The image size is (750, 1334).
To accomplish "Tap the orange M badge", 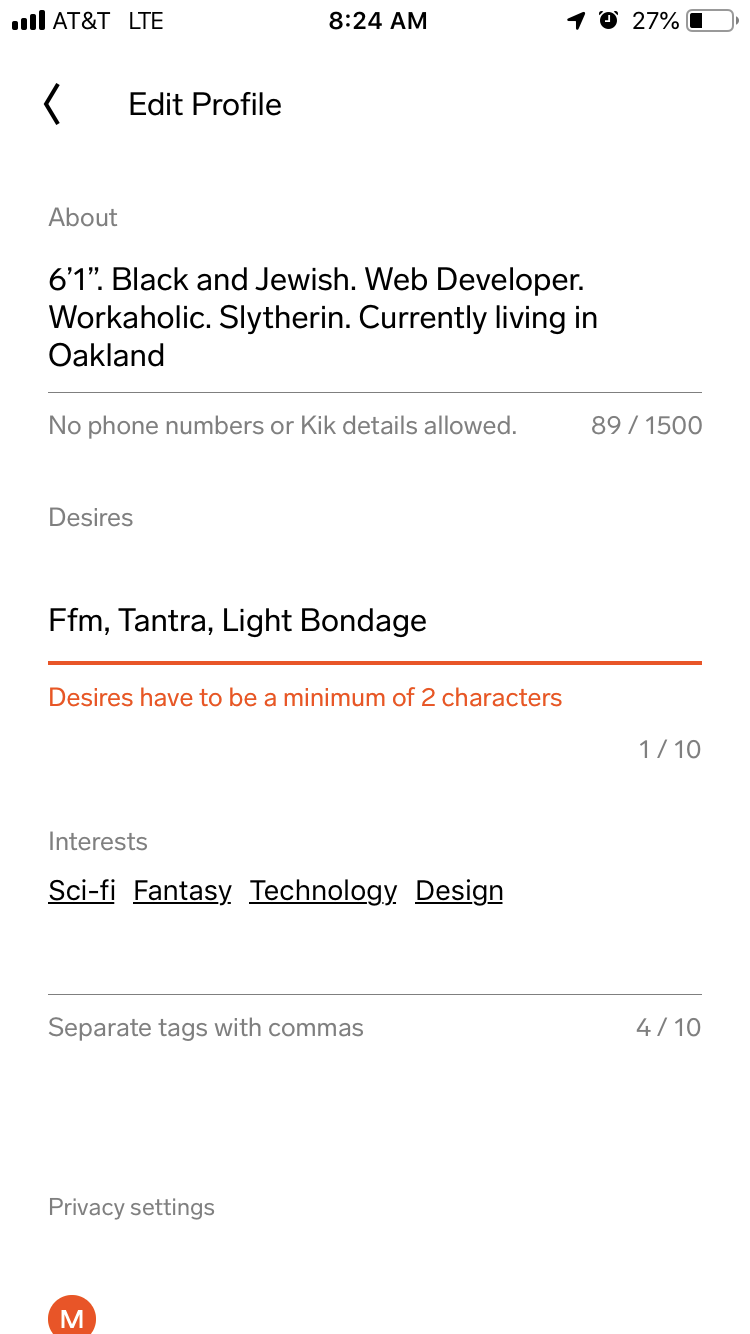I will point(72,1314).
